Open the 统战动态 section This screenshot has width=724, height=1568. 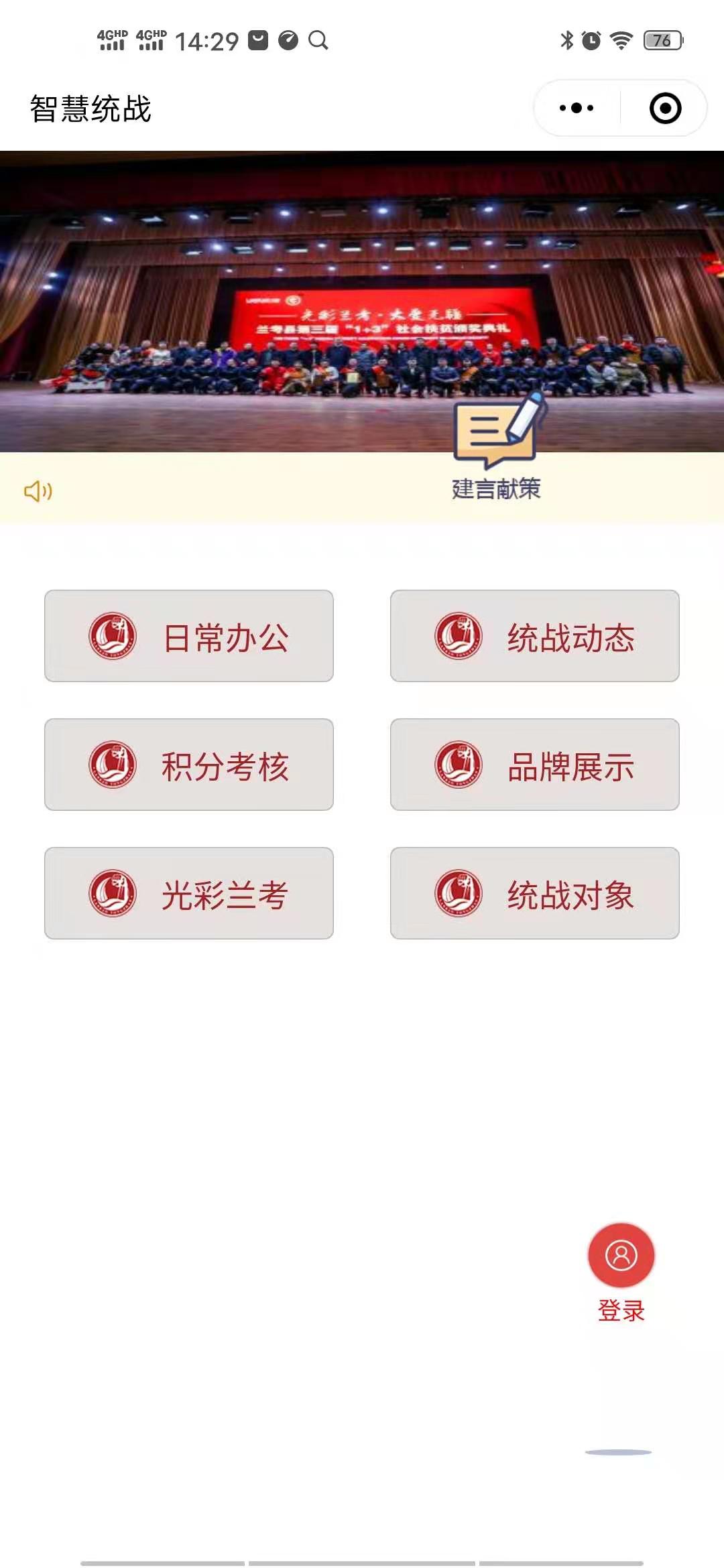[534, 637]
